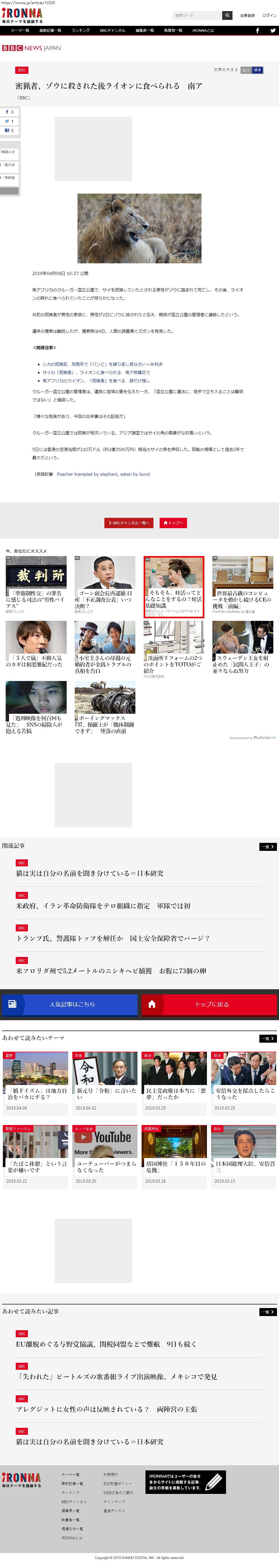
Task: Tap the BBCチャンネル一覧へ button
Action: tap(129, 523)
